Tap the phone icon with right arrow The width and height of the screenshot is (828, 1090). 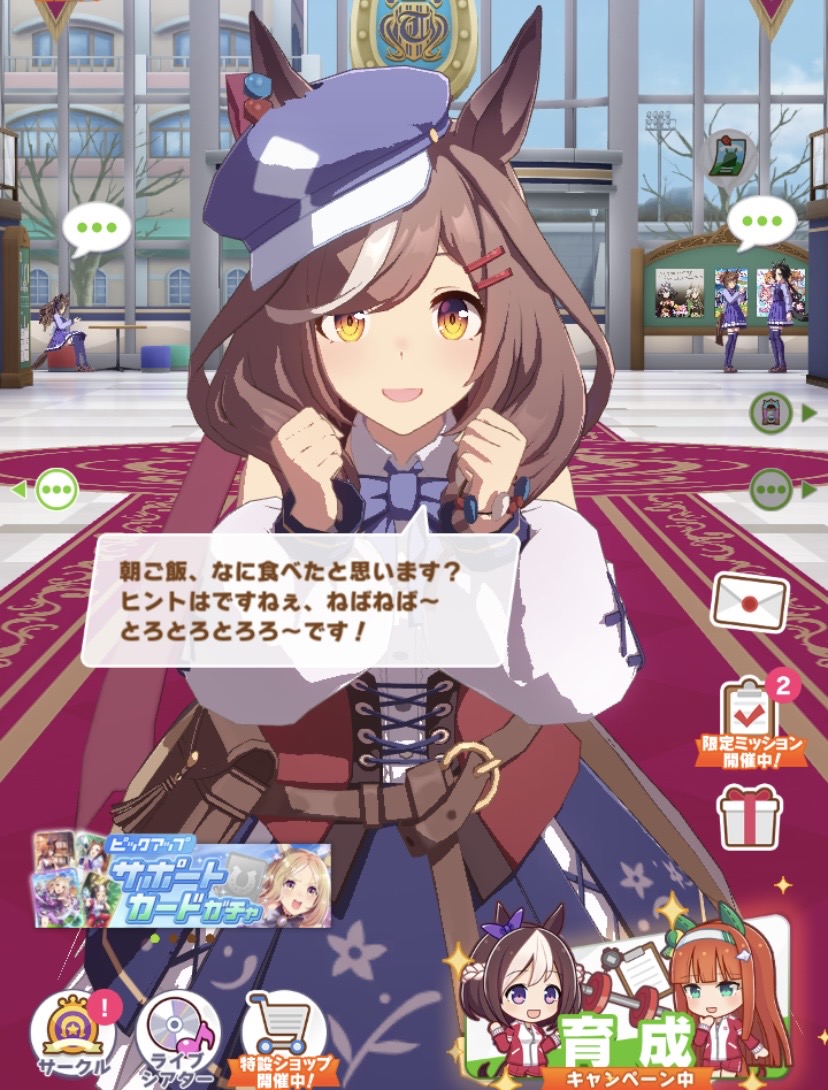click(777, 410)
